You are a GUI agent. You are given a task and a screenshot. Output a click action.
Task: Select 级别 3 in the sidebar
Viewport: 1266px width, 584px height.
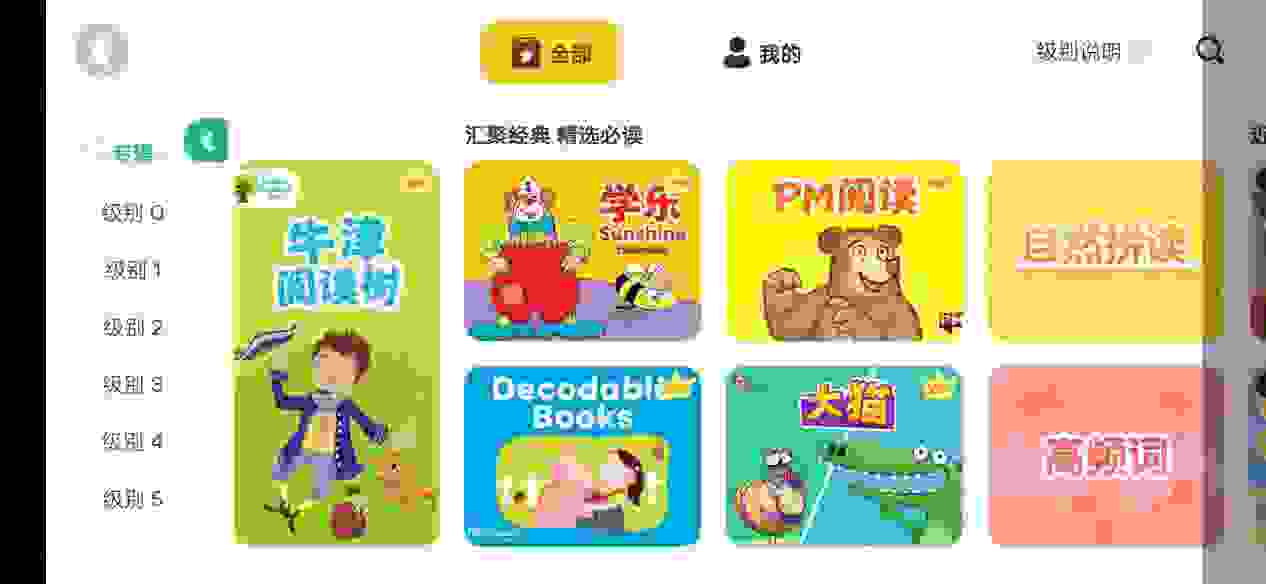(133, 384)
